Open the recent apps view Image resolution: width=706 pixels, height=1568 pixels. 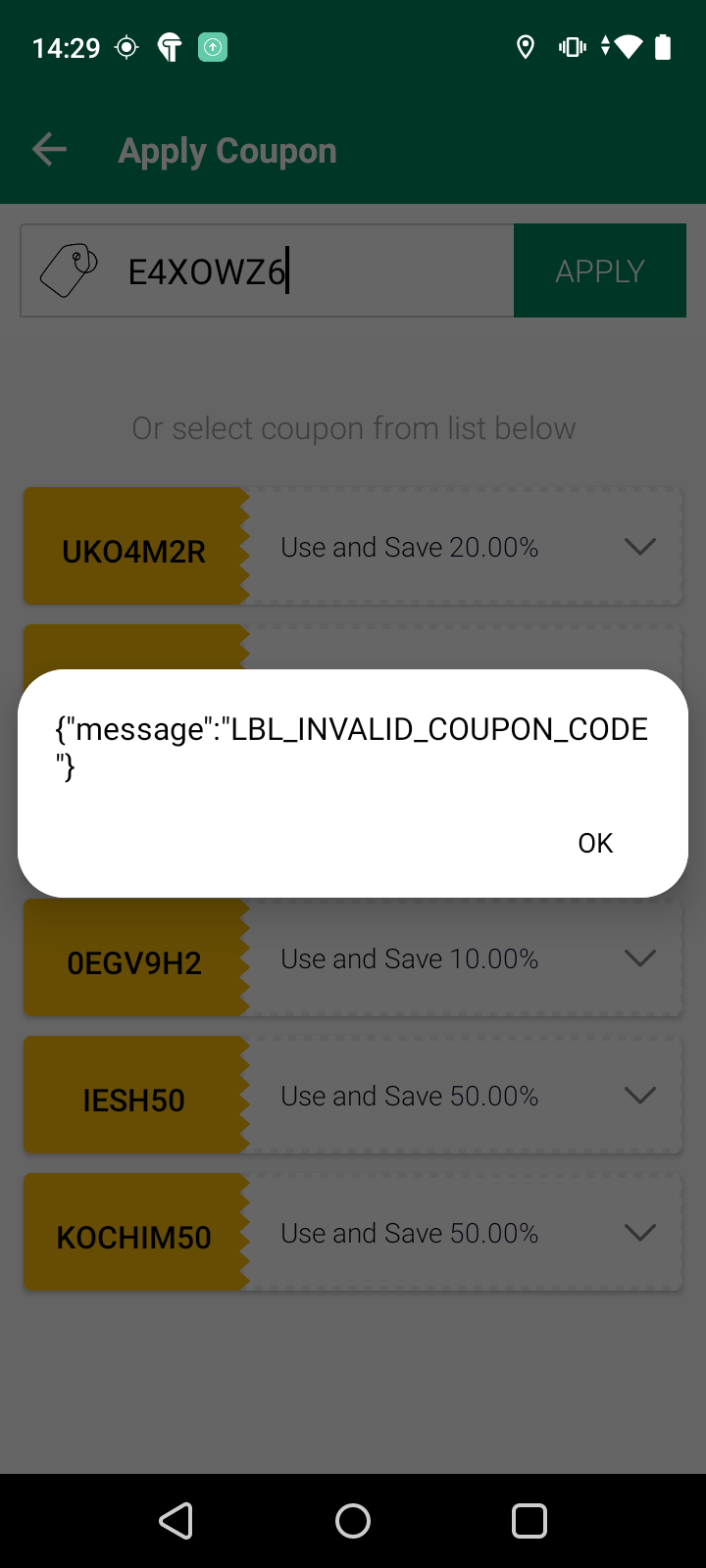pos(529,1521)
